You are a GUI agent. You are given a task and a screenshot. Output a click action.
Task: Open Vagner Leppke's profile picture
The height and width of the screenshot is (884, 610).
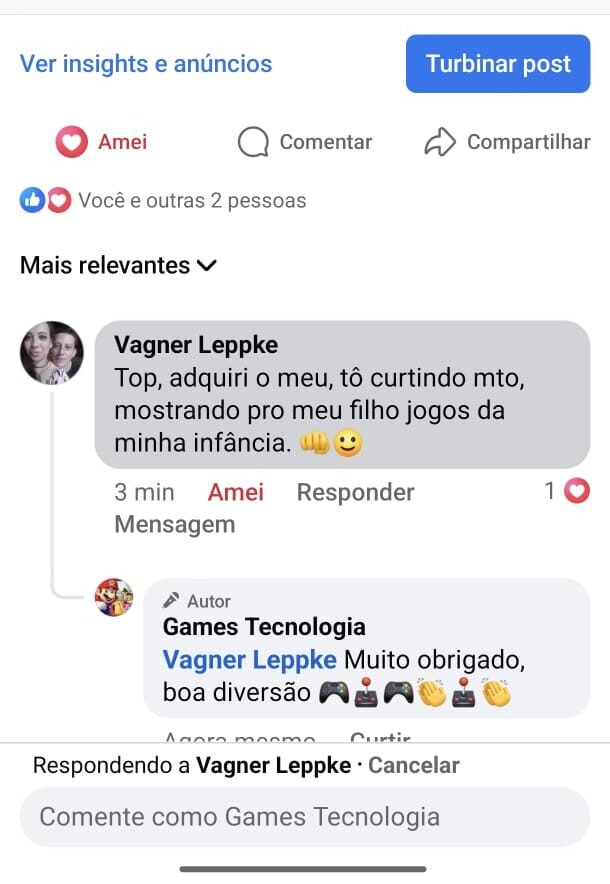click(x=52, y=352)
